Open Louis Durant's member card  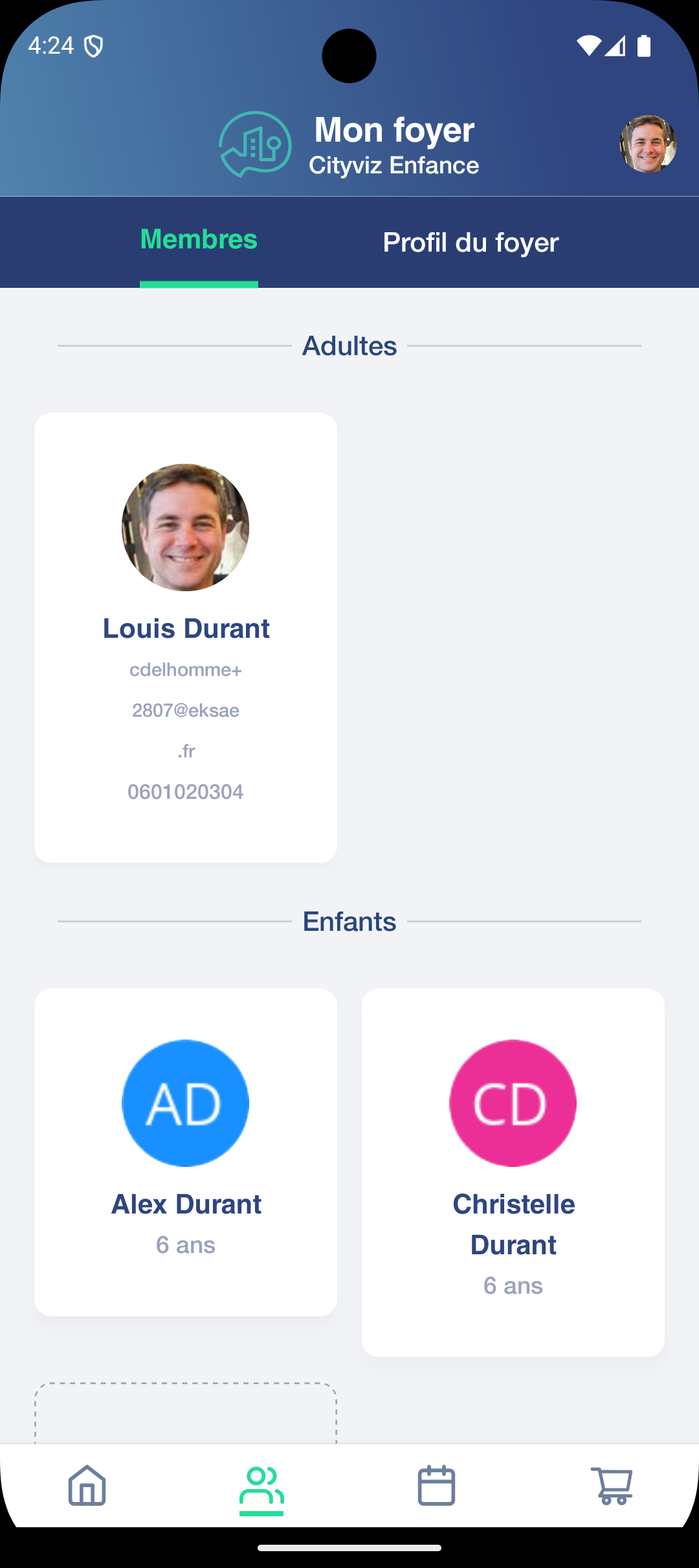pos(186,637)
